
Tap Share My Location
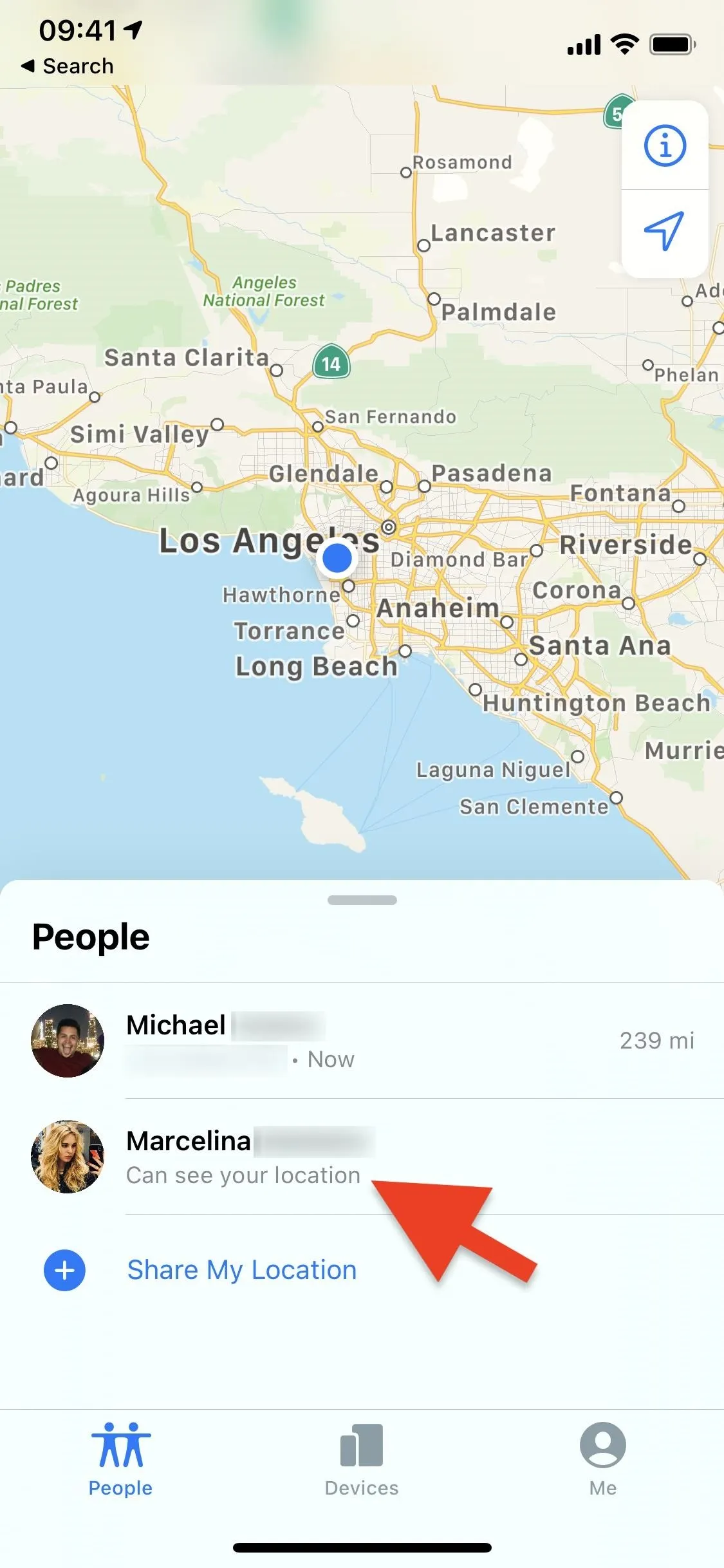(241, 1270)
